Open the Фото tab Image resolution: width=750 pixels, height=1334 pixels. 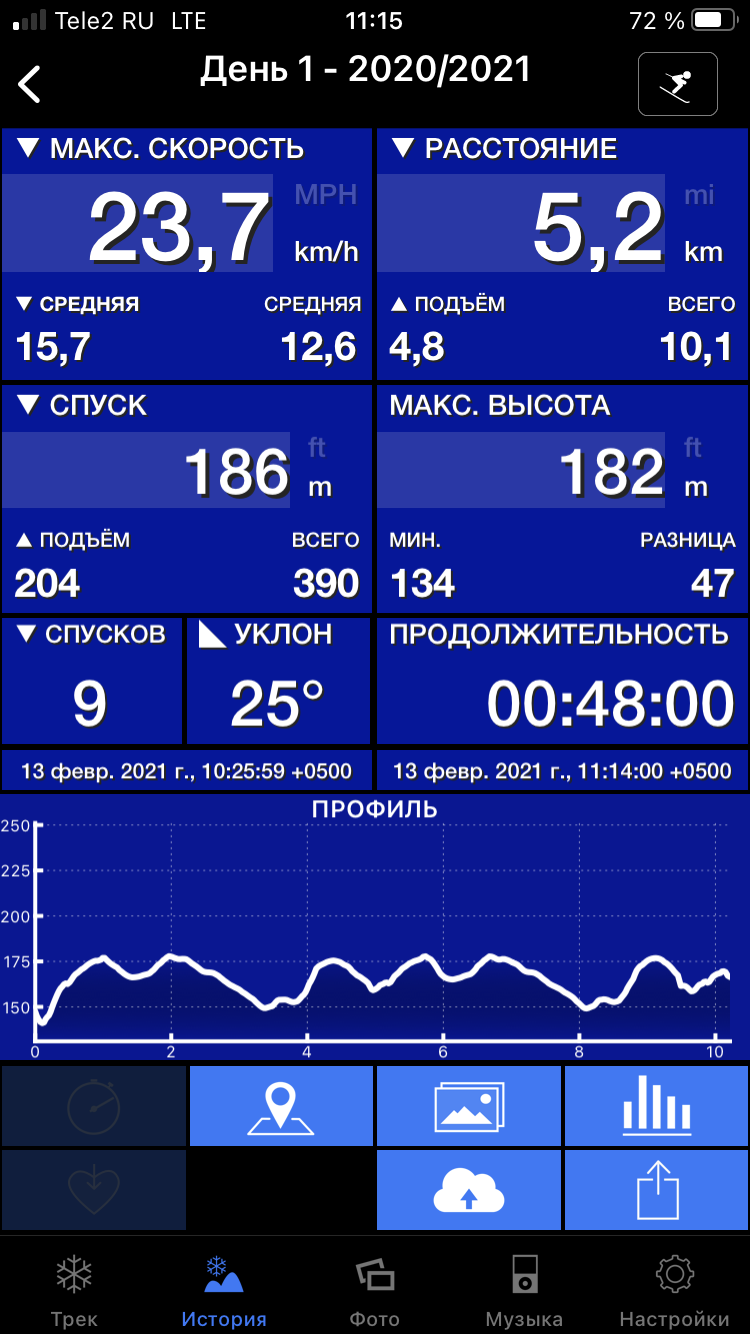[x=374, y=1290]
